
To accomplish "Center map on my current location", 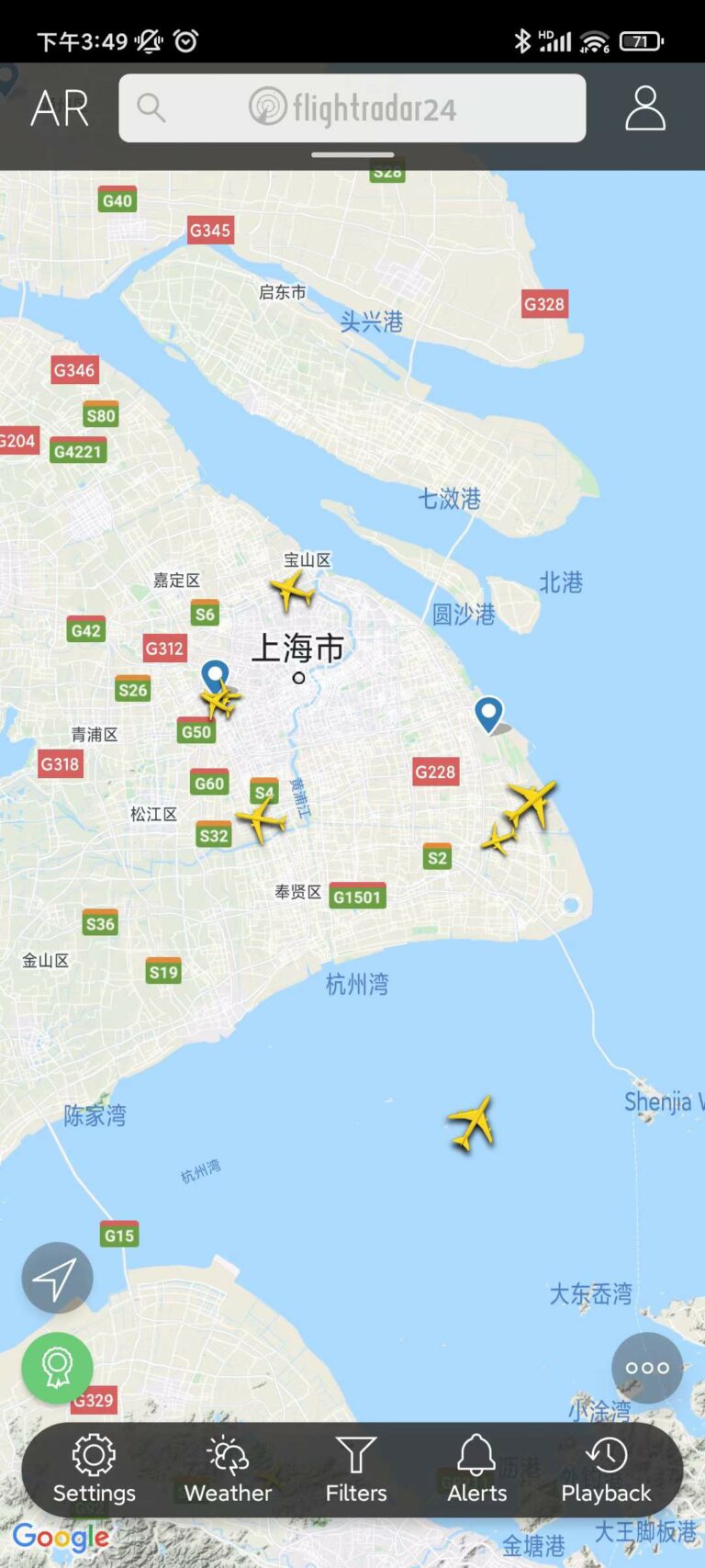I will click(57, 1278).
